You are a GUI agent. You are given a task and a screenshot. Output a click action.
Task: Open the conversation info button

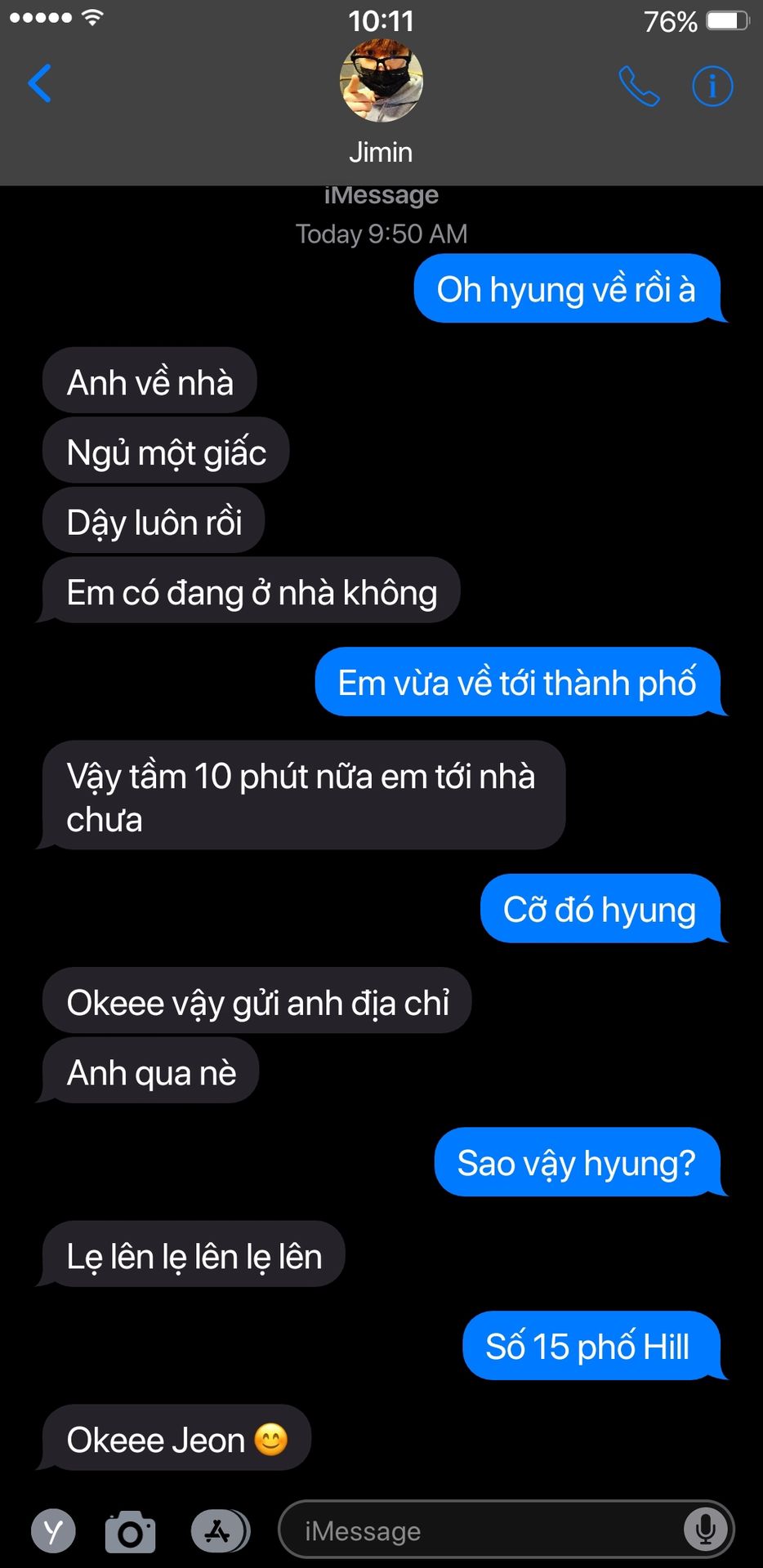coord(712,86)
